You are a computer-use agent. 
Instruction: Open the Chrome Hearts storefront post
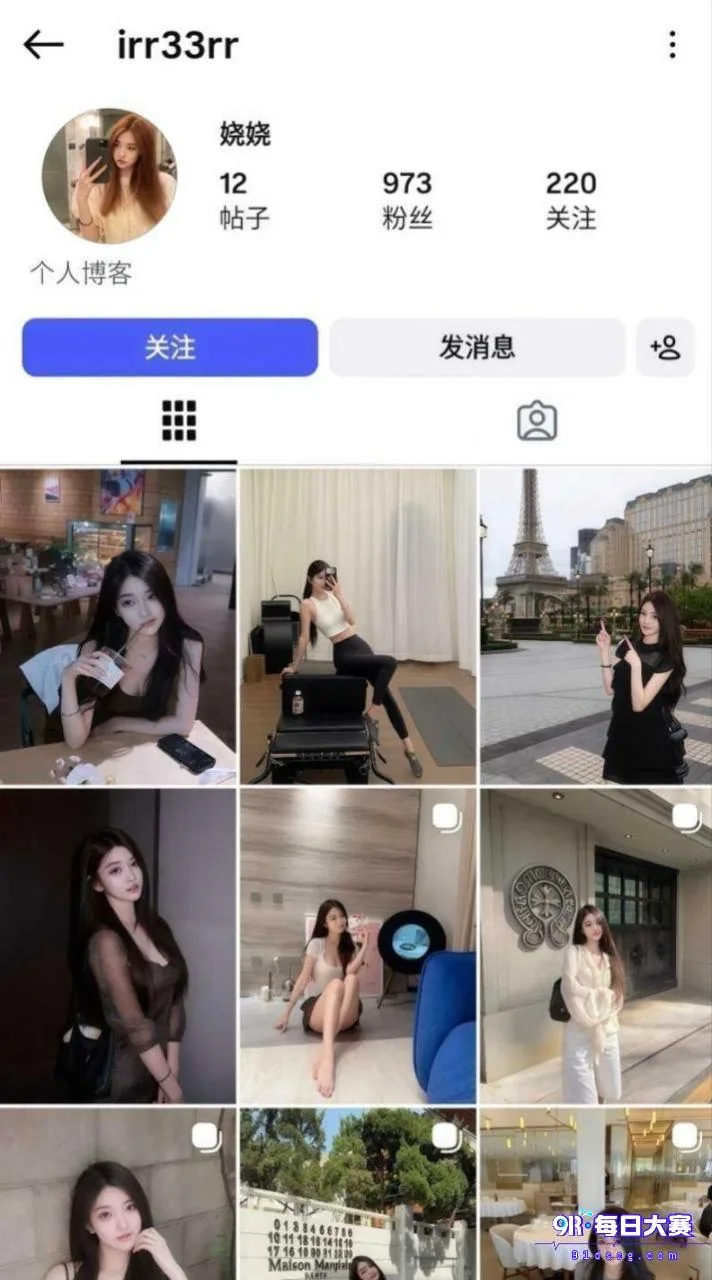[x=596, y=946]
